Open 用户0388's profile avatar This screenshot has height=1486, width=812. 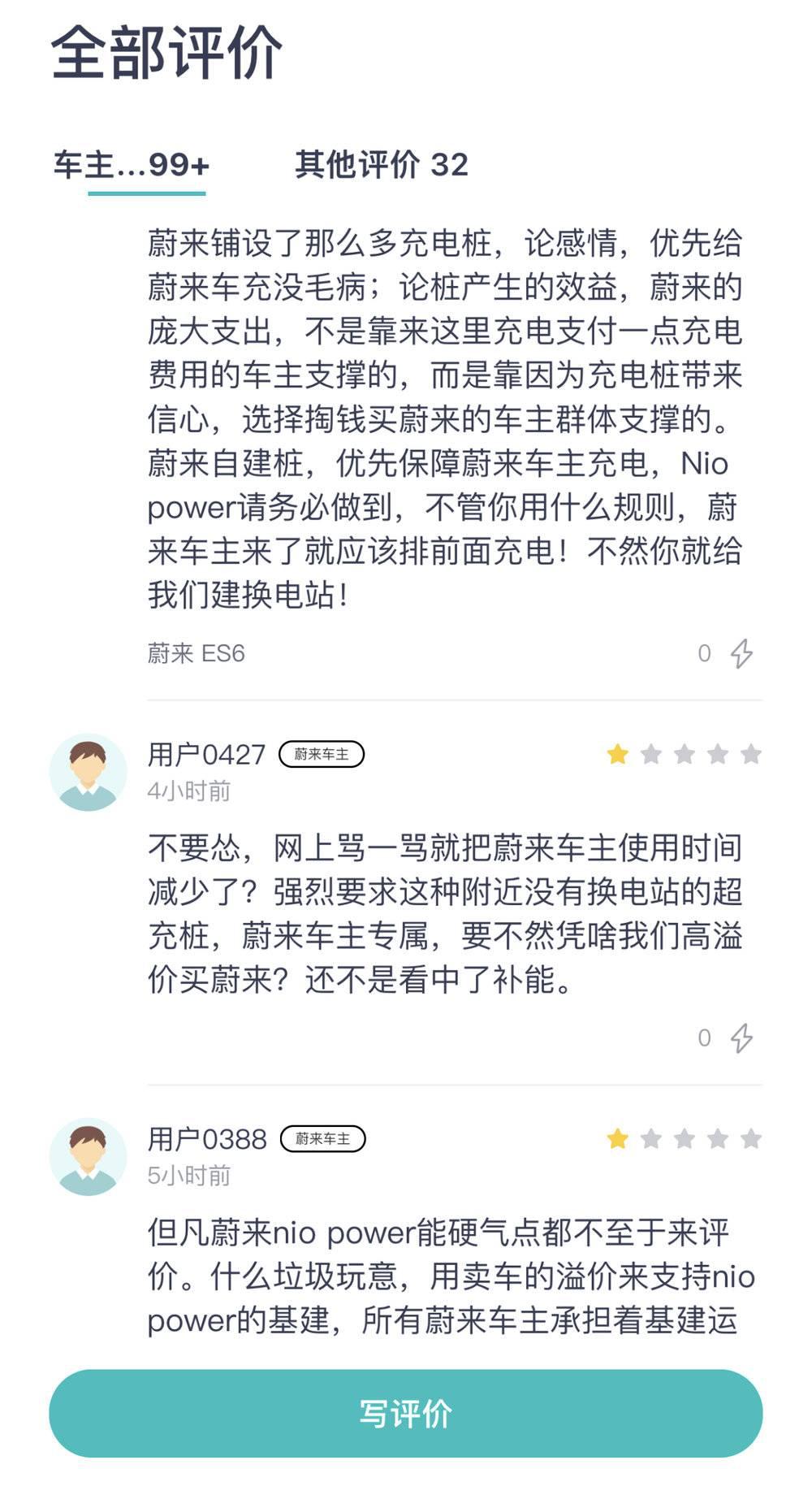[x=88, y=1157]
